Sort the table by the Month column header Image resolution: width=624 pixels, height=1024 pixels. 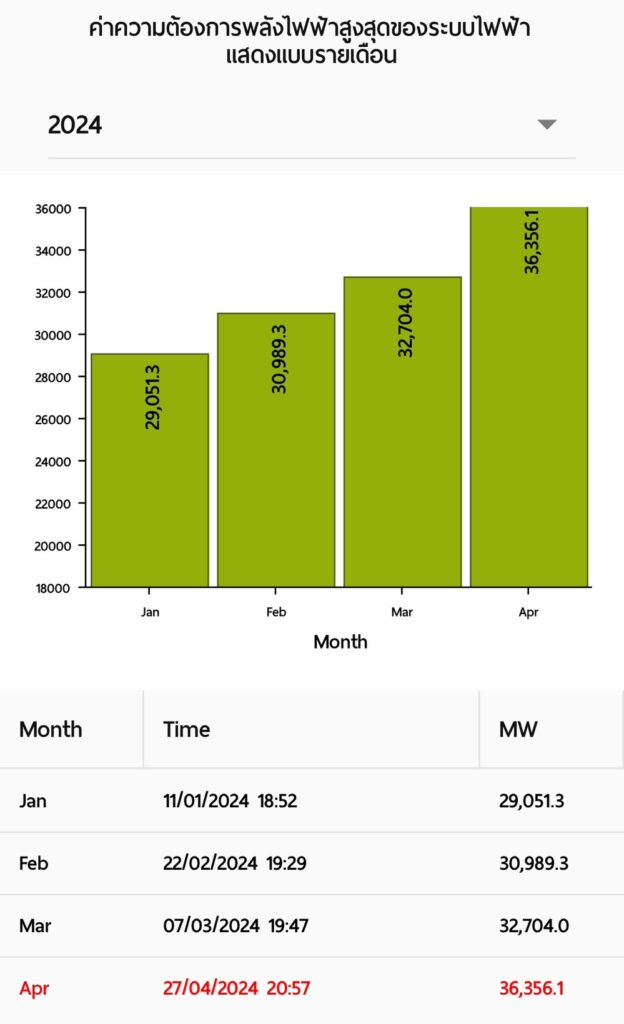71,729
